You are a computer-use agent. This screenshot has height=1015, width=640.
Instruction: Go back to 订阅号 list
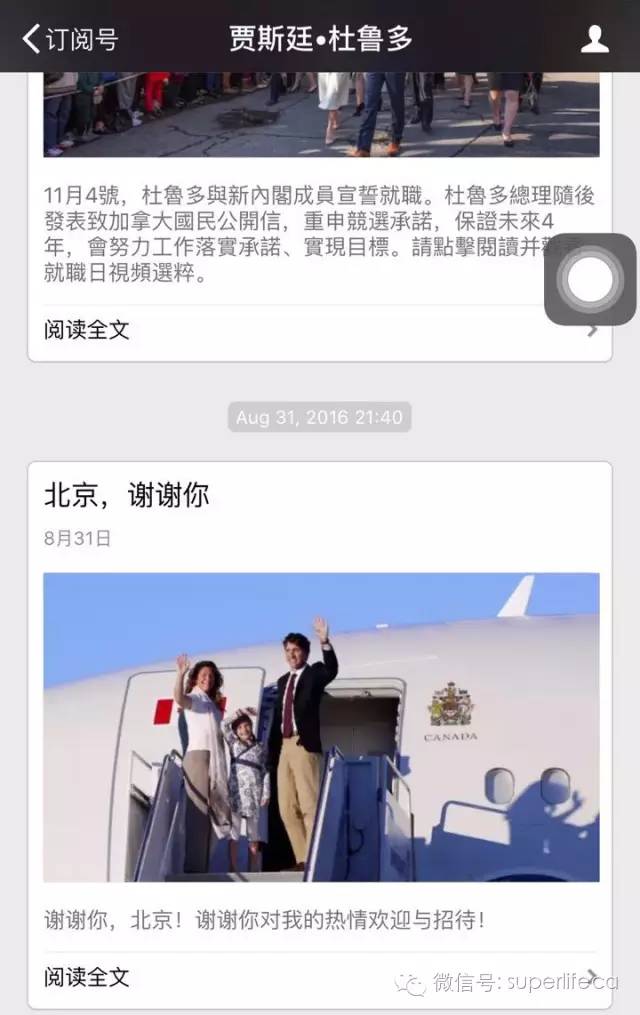click(x=70, y=39)
